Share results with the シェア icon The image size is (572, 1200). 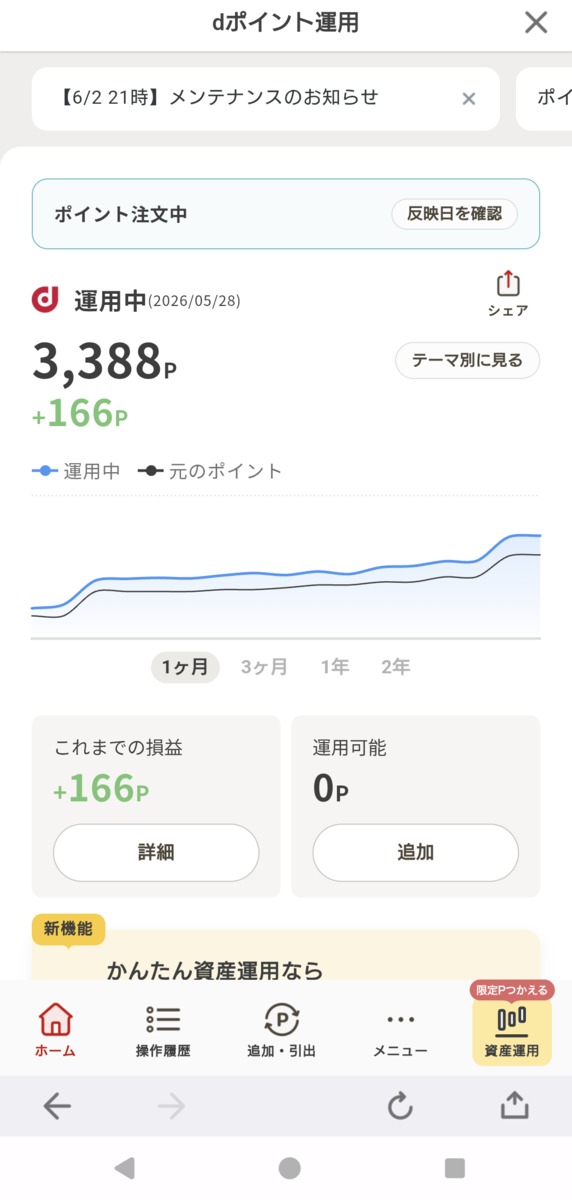click(x=508, y=294)
